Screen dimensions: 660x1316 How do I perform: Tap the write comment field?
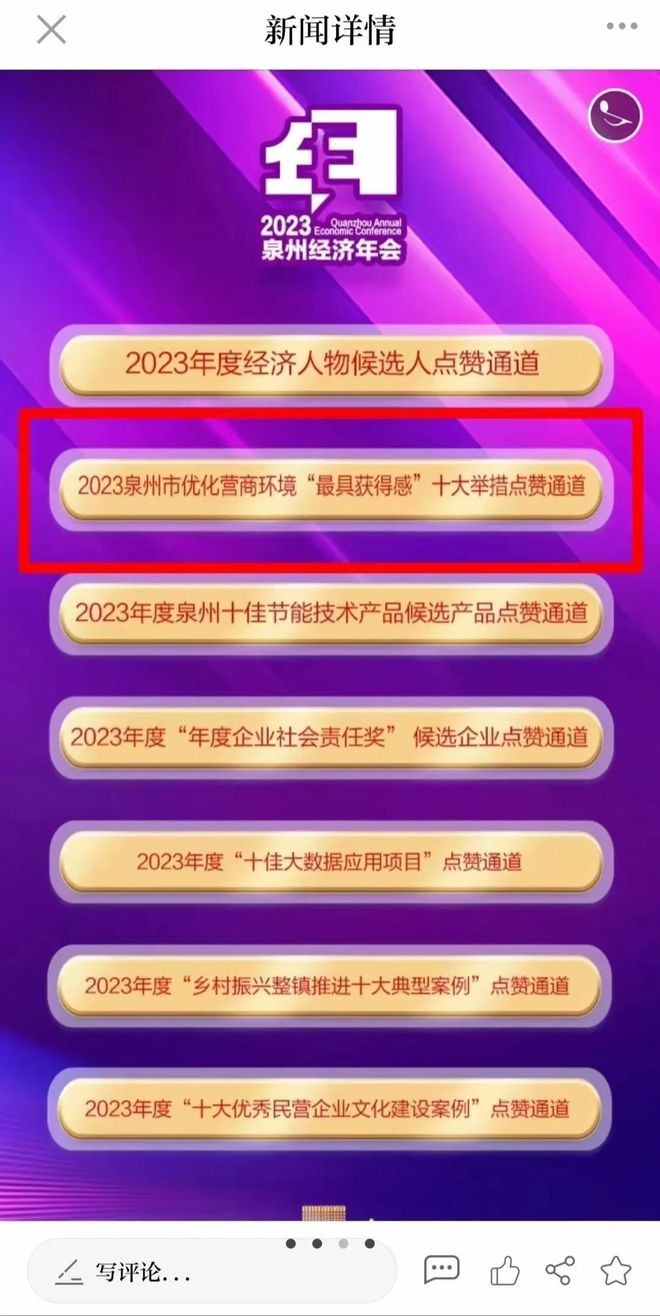(x=212, y=1272)
